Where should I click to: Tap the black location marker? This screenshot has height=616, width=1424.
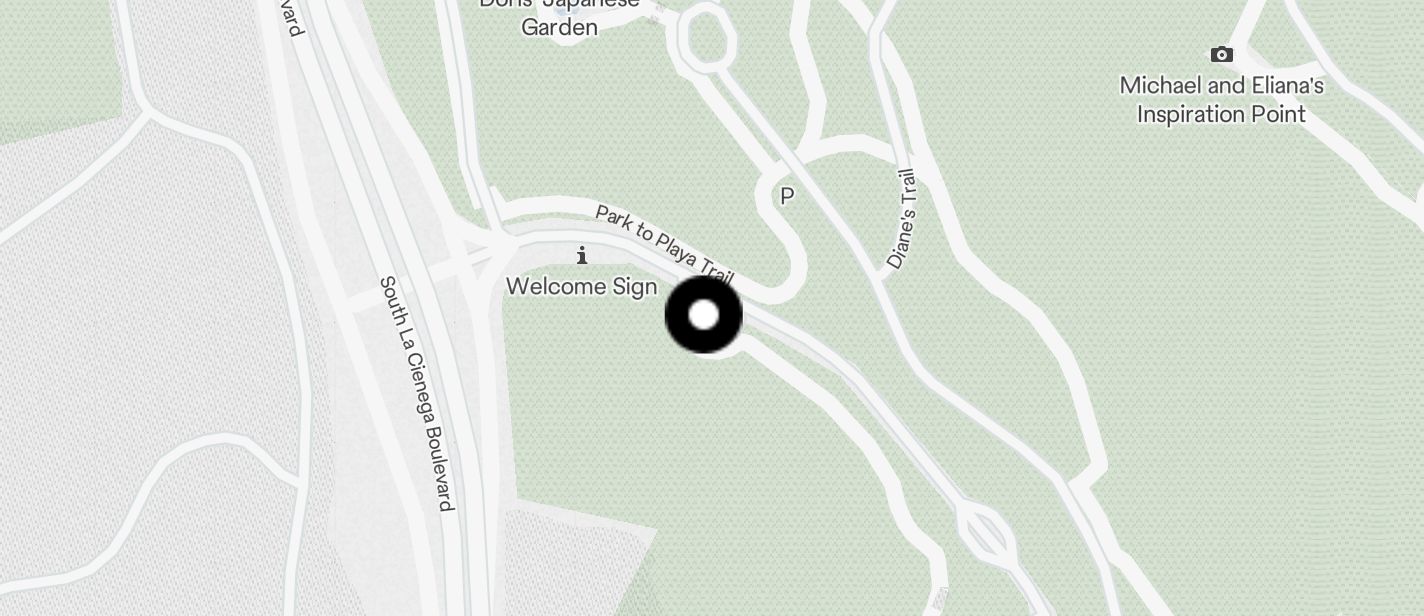coord(704,315)
